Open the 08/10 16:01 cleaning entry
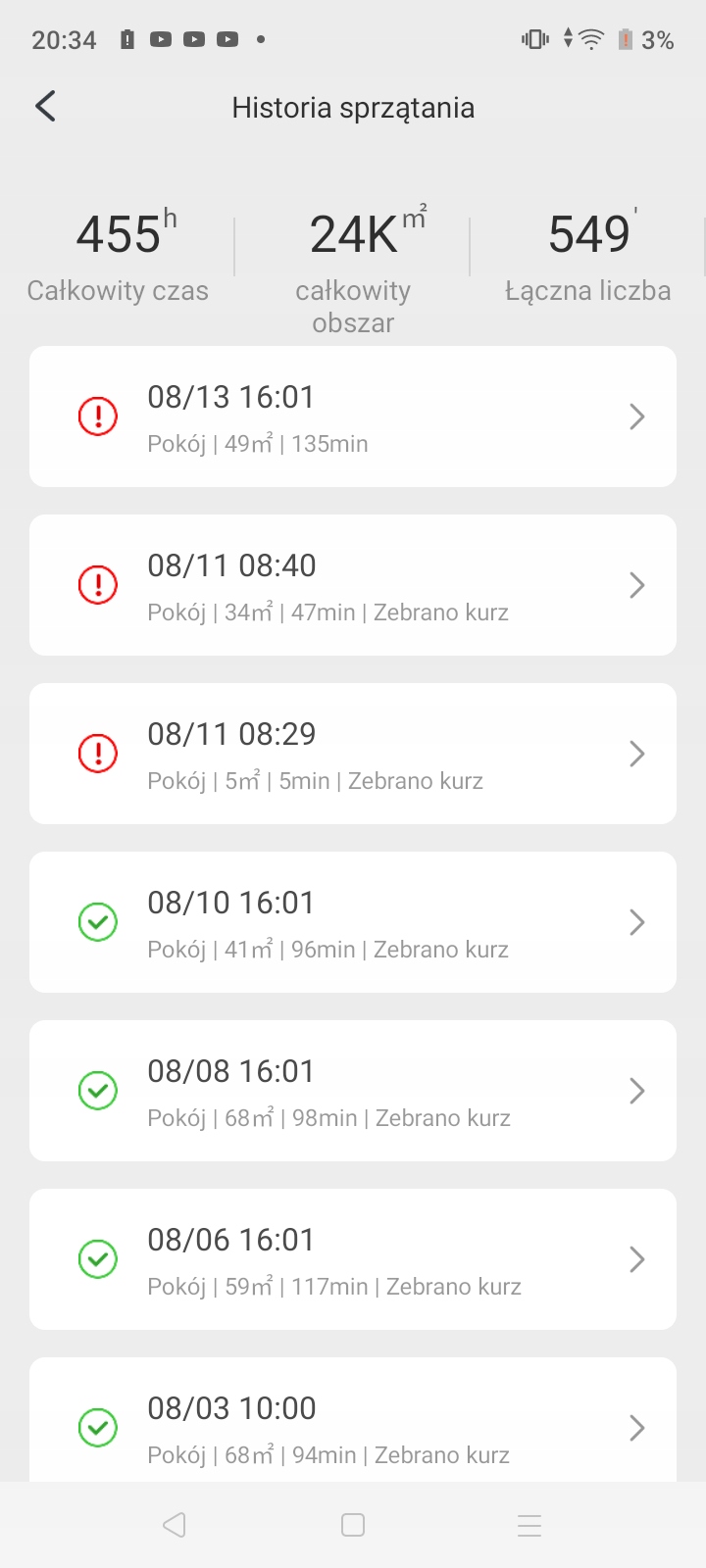Viewport: 706px width, 1568px height. [353, 922]
